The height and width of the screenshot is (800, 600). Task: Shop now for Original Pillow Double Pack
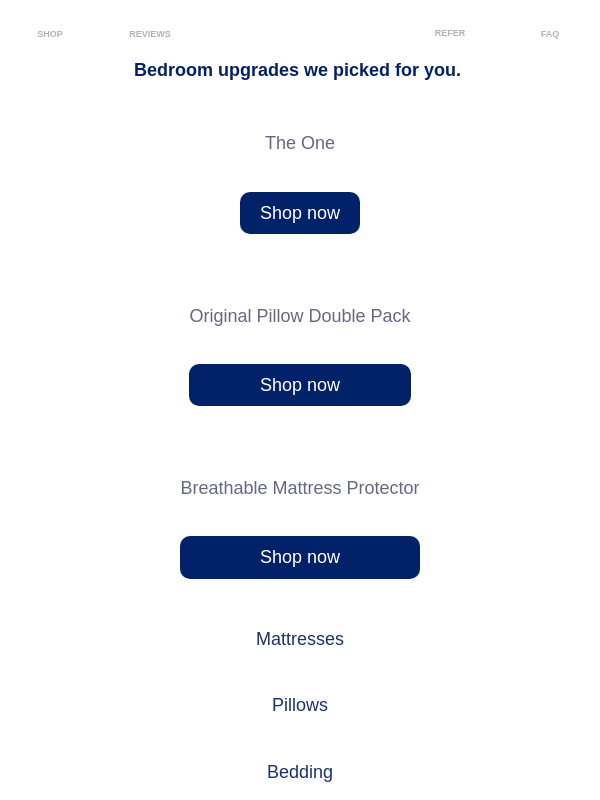[x=300, y=385]
